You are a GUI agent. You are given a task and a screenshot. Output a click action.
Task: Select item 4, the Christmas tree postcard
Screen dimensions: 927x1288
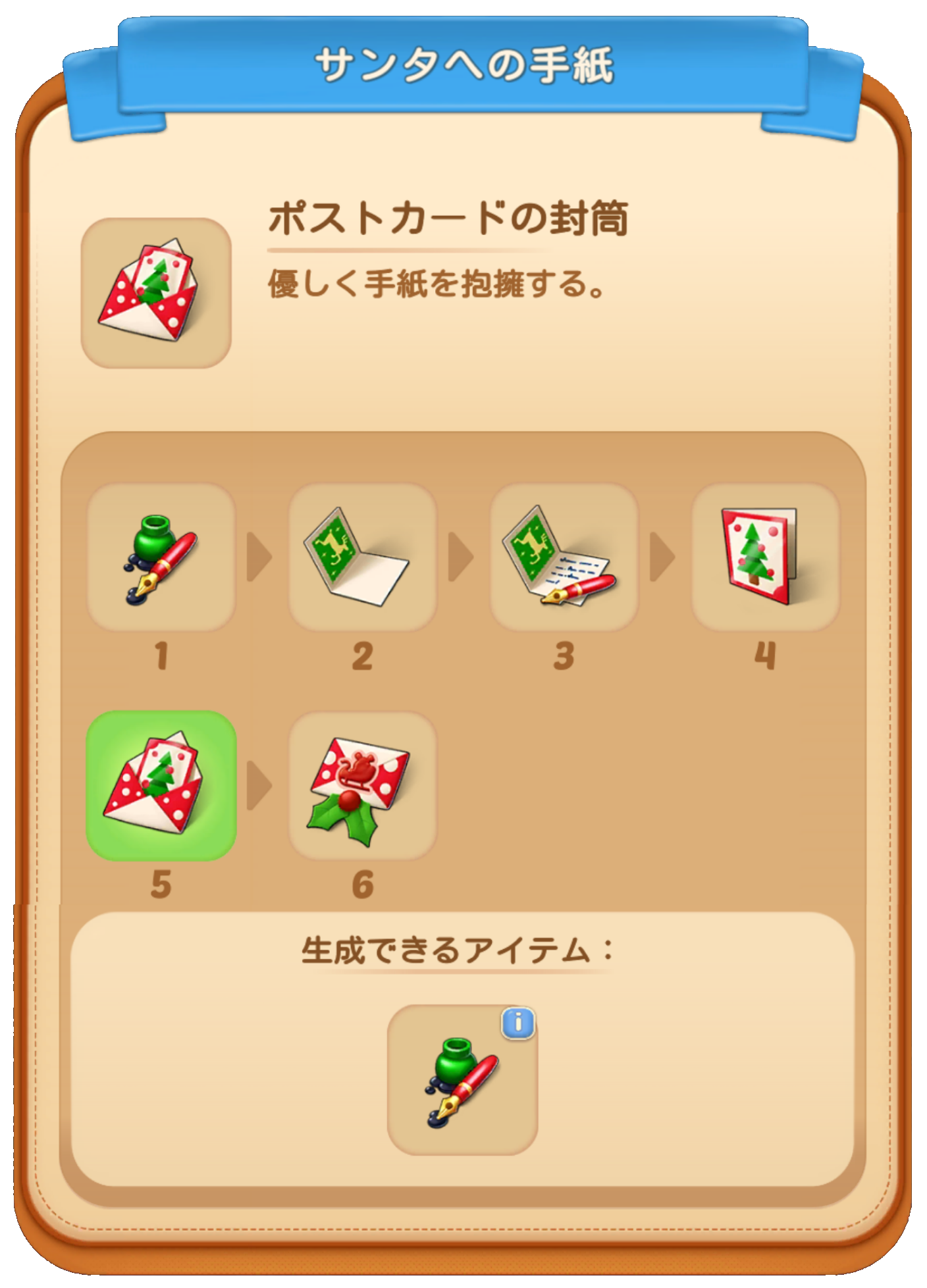pos(765,557)
